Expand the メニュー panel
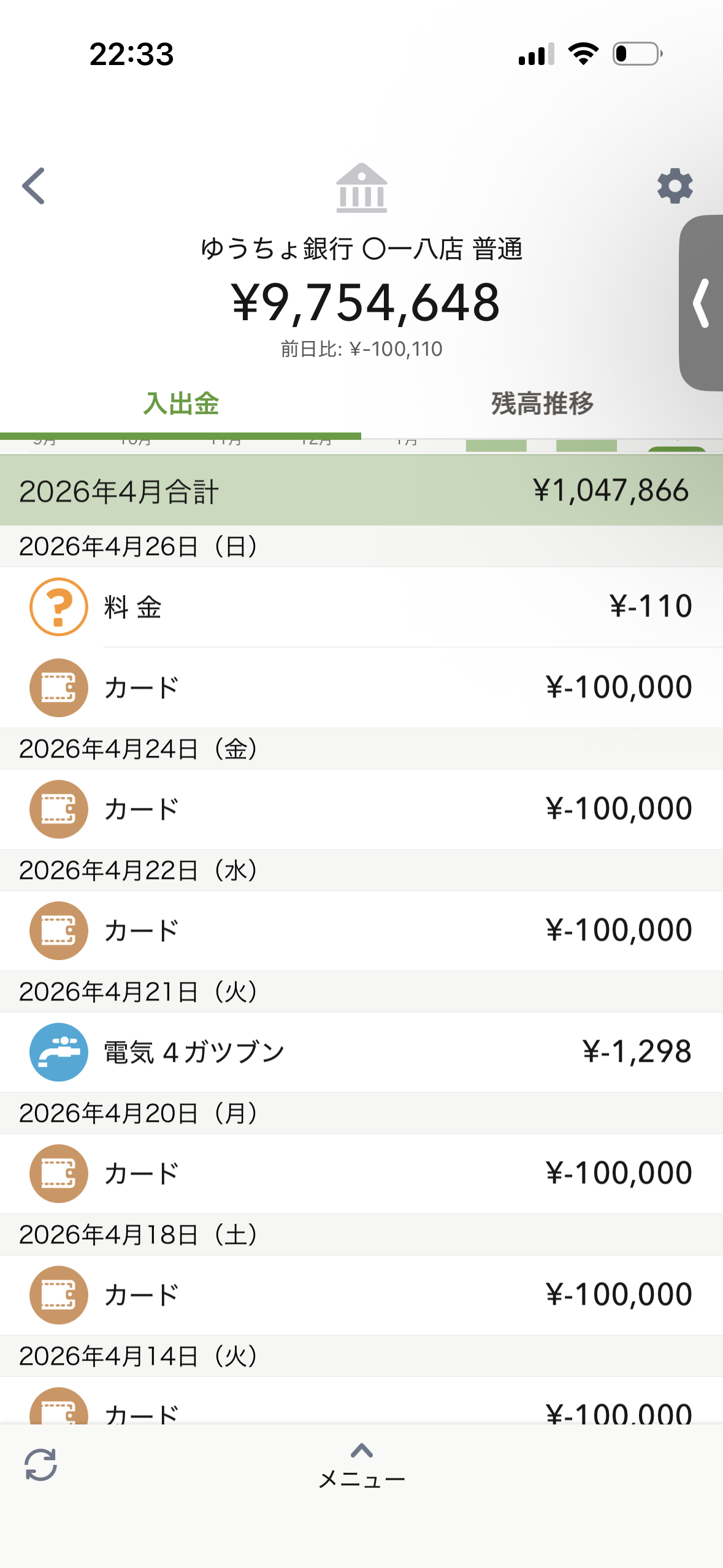 362,1466
